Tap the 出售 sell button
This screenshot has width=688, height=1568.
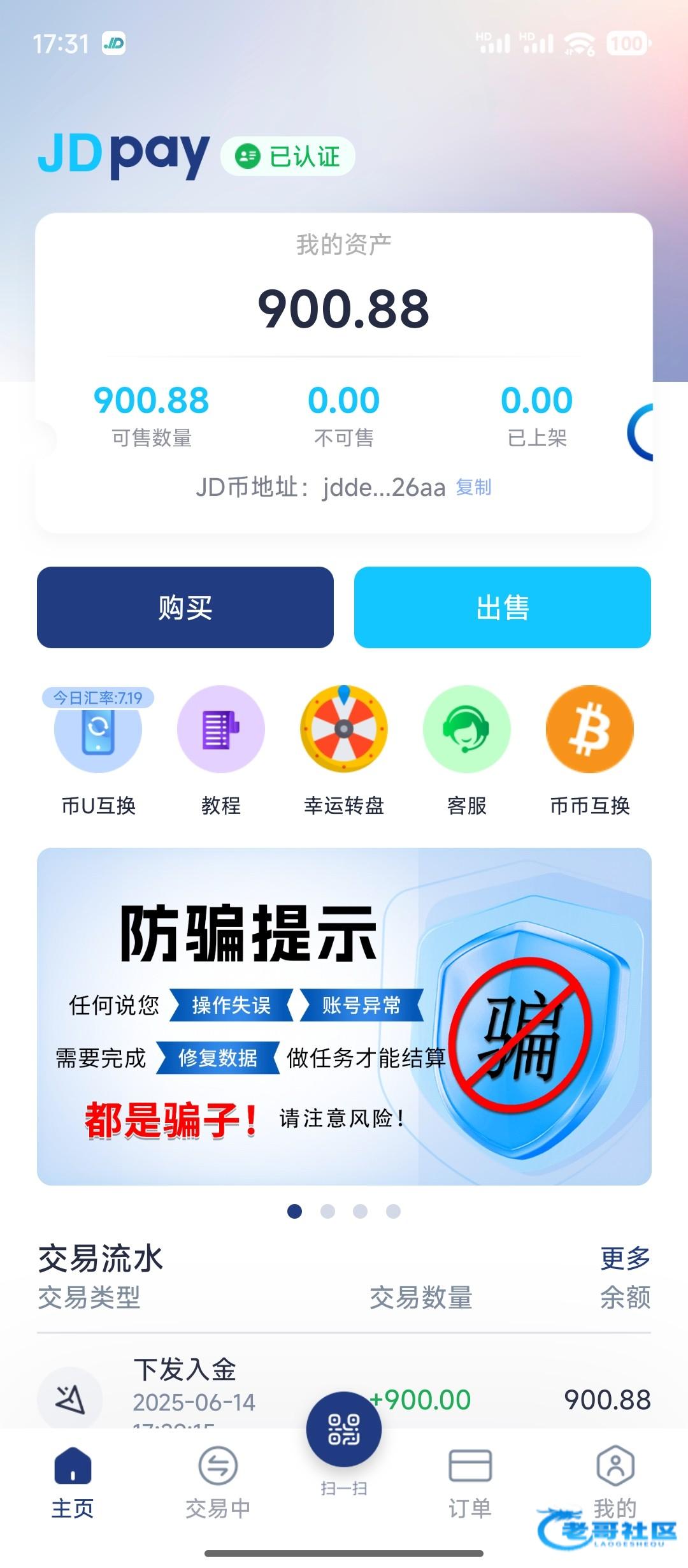[x=502, y=607]
